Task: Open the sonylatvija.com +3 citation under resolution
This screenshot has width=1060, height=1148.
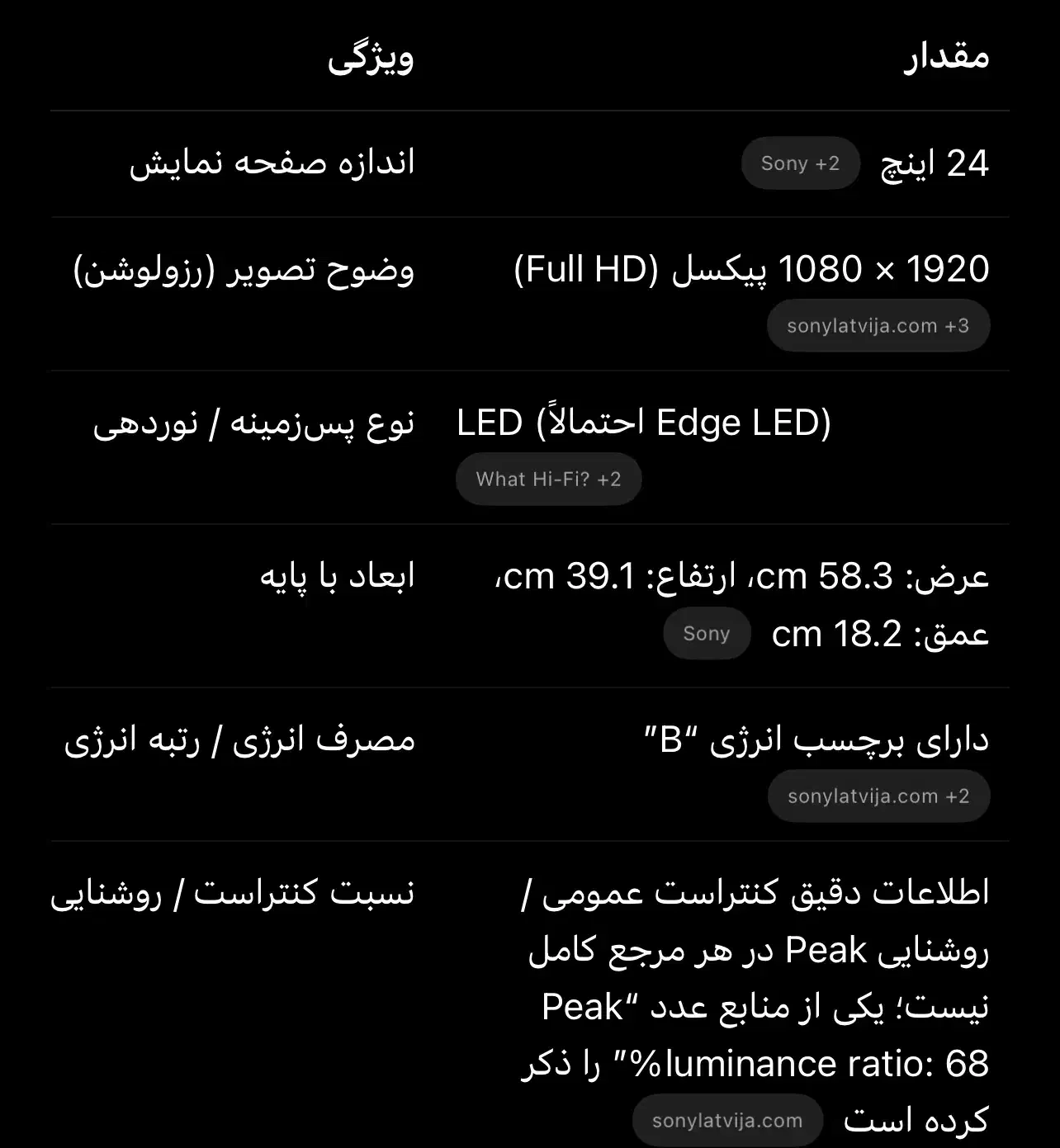Action: 878,326
